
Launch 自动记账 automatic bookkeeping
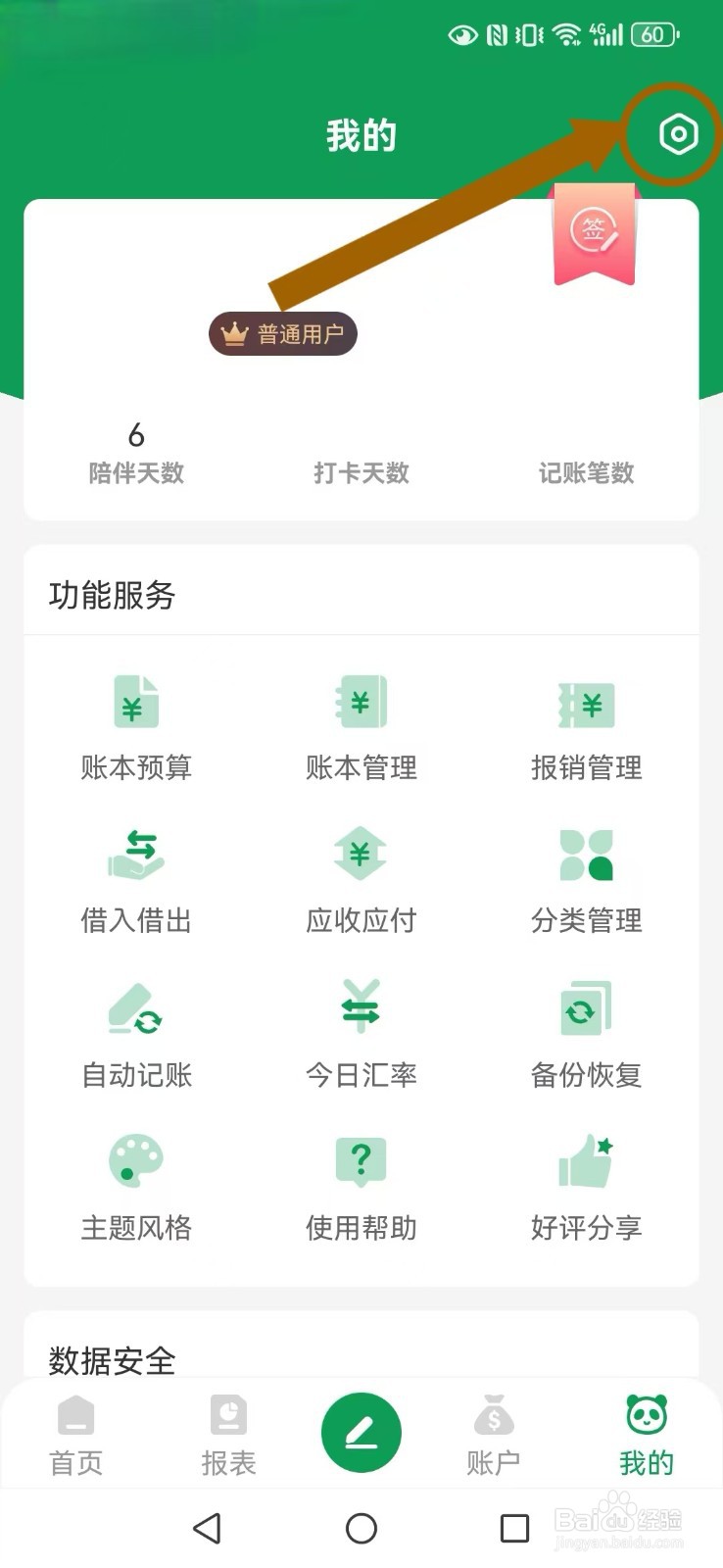(x=135, y=1034)
